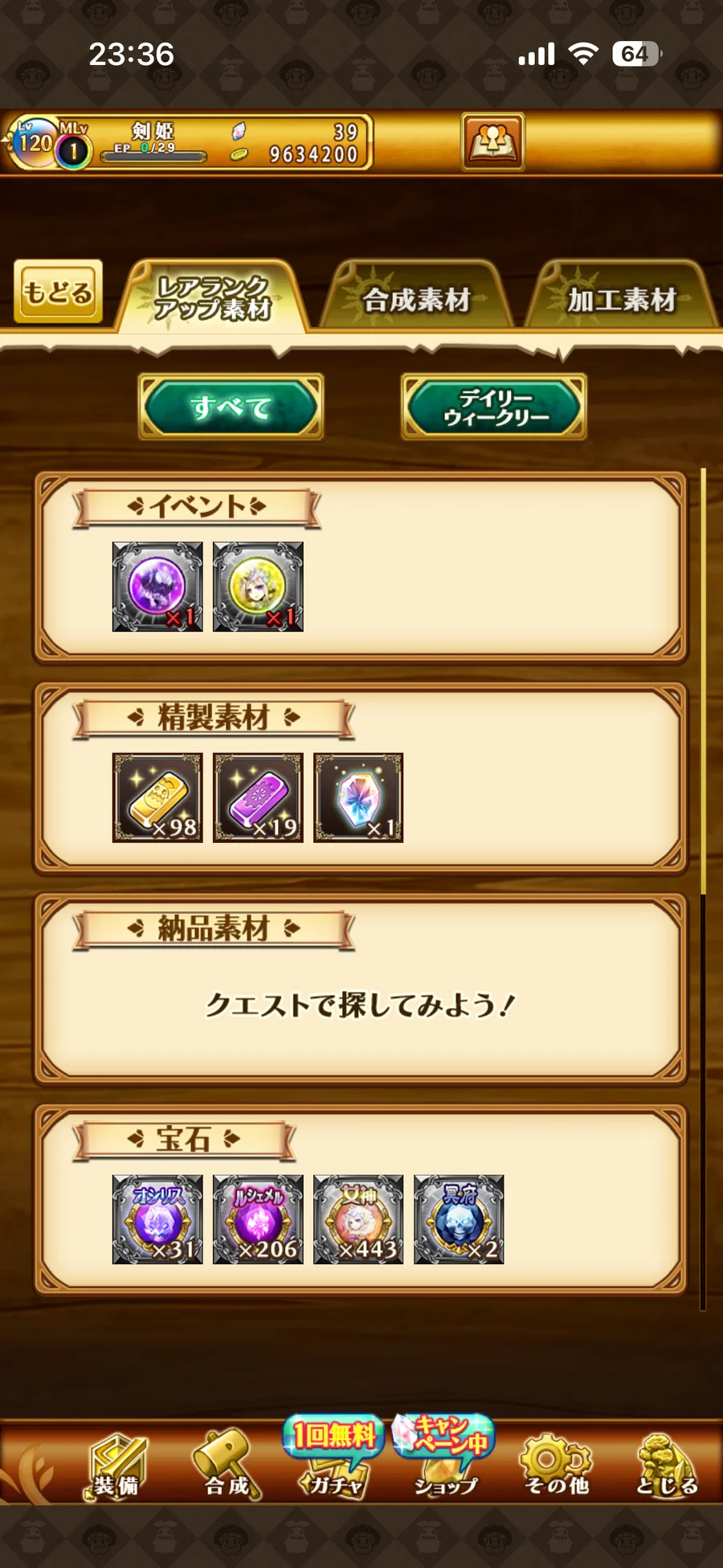The height and width of the screenshot is (1568, 723).
Task: Select the rainbow crystal with ×1
Action: click(358, 797)
